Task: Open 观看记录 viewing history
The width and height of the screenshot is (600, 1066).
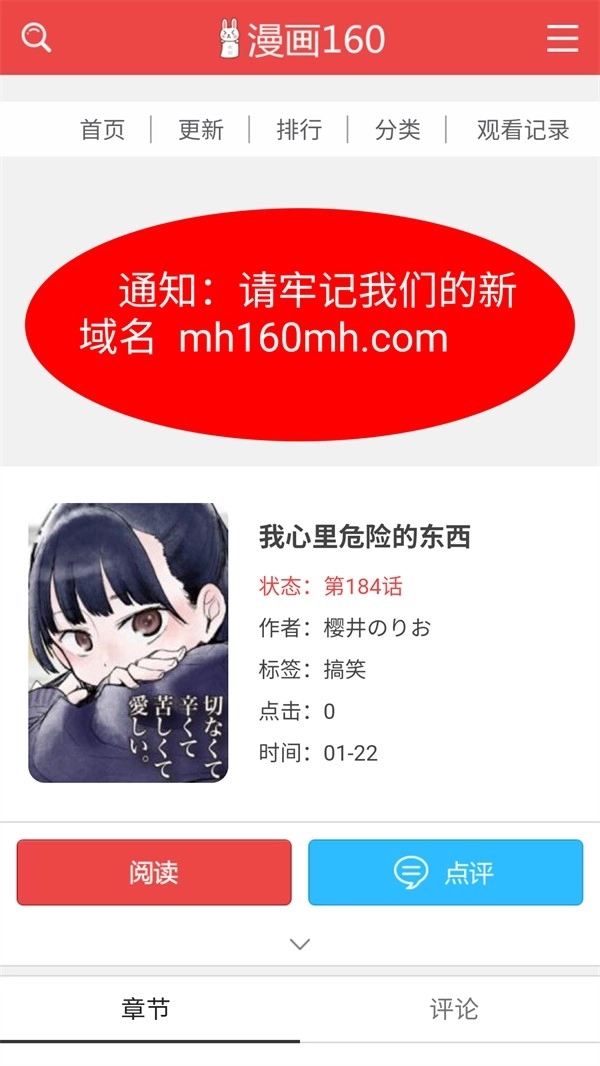Action: coord(522,130)
